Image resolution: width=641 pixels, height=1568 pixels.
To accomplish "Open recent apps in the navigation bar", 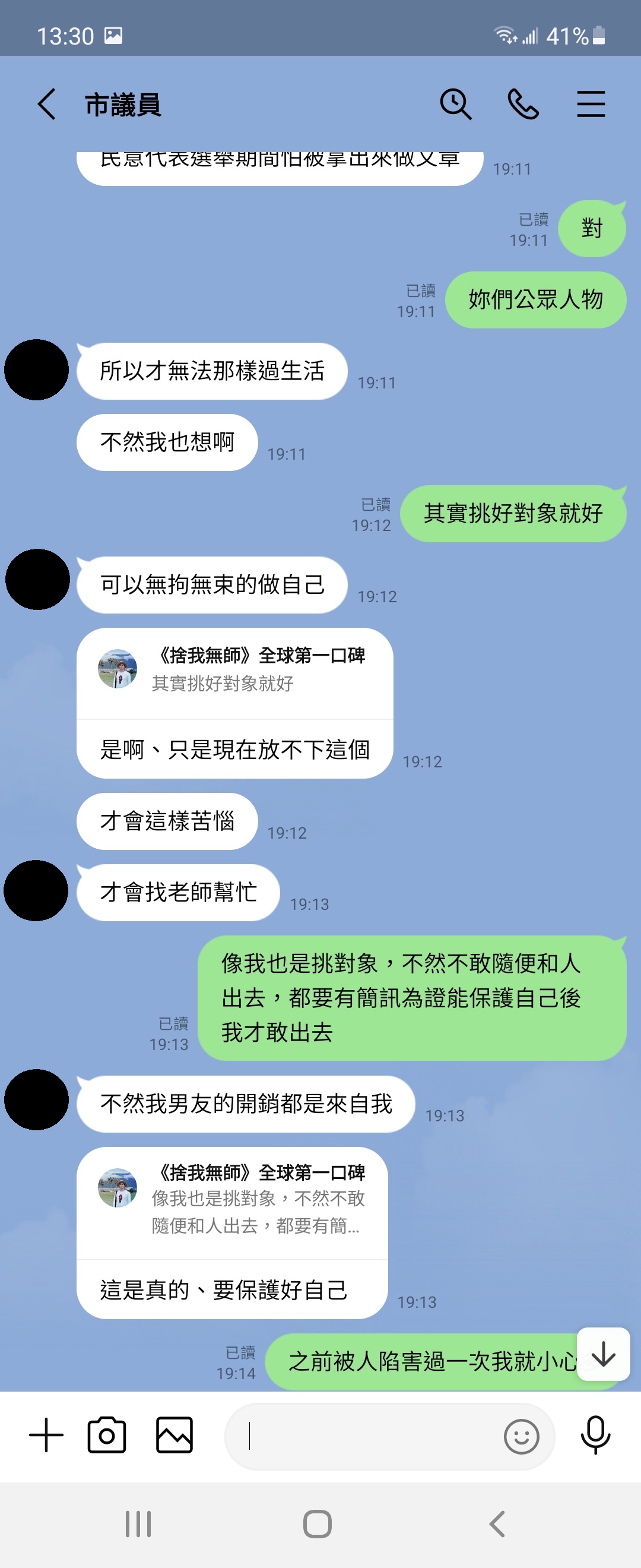I will [138, 1524].
